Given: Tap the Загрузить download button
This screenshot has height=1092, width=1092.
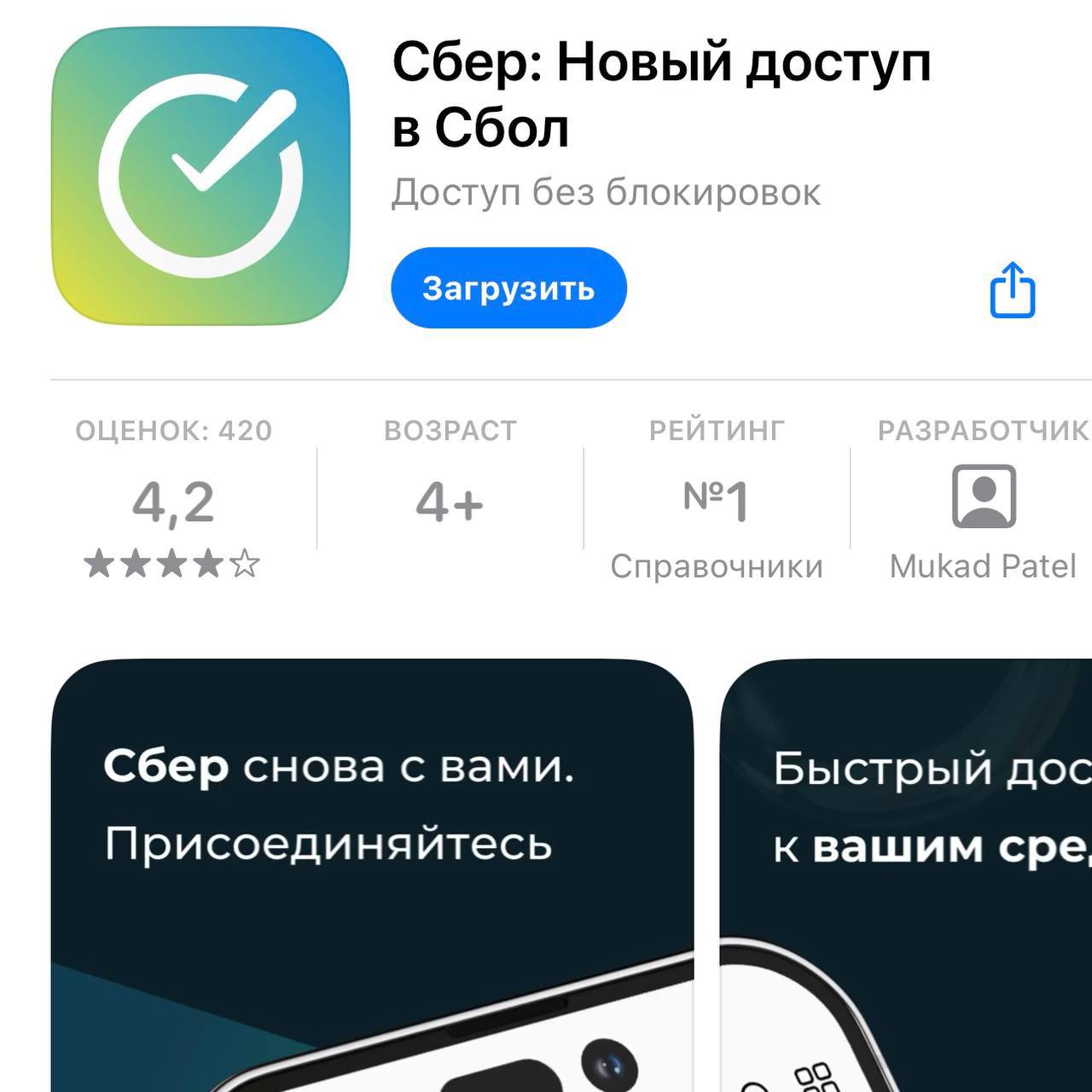Looking at the screenshot, I should (508, 288).
